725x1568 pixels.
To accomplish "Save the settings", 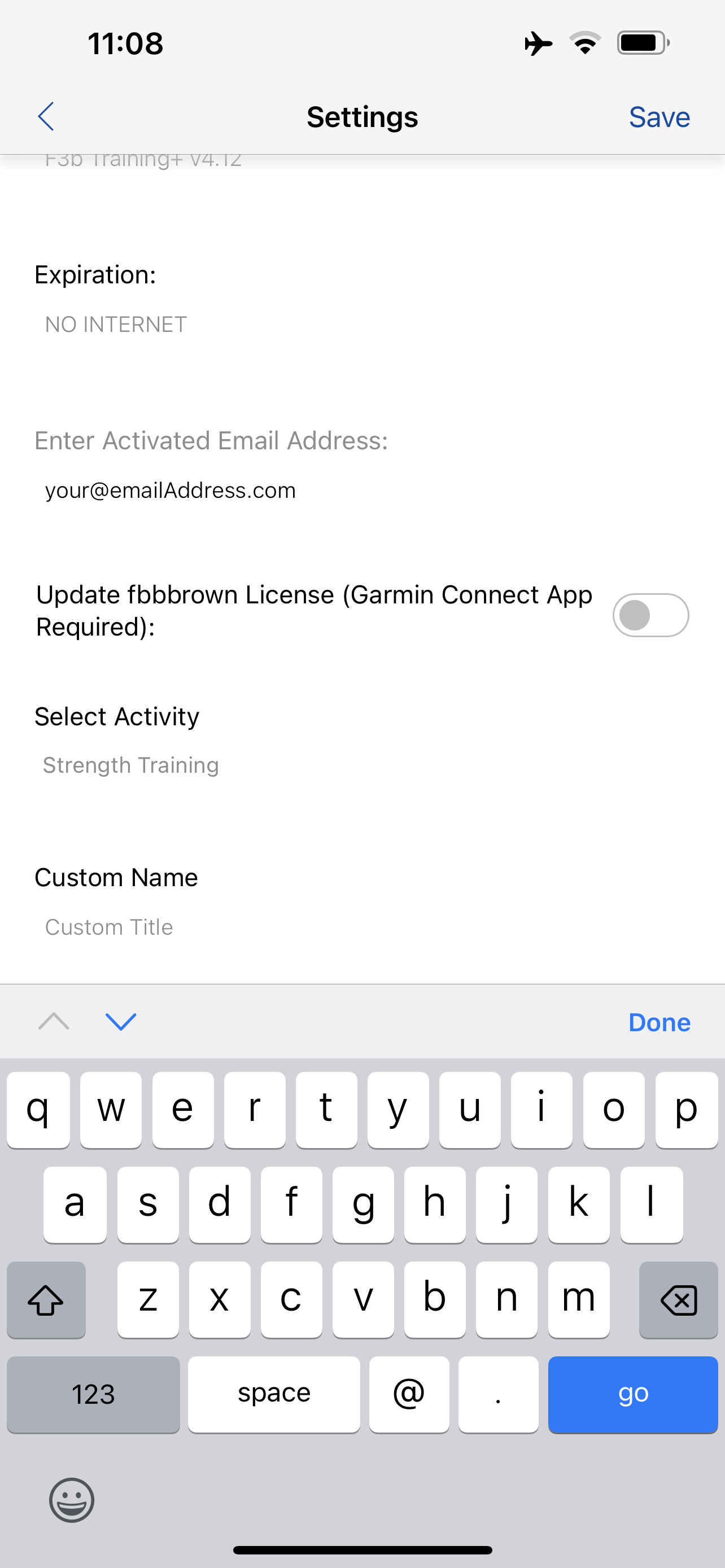I will [658, 117].
